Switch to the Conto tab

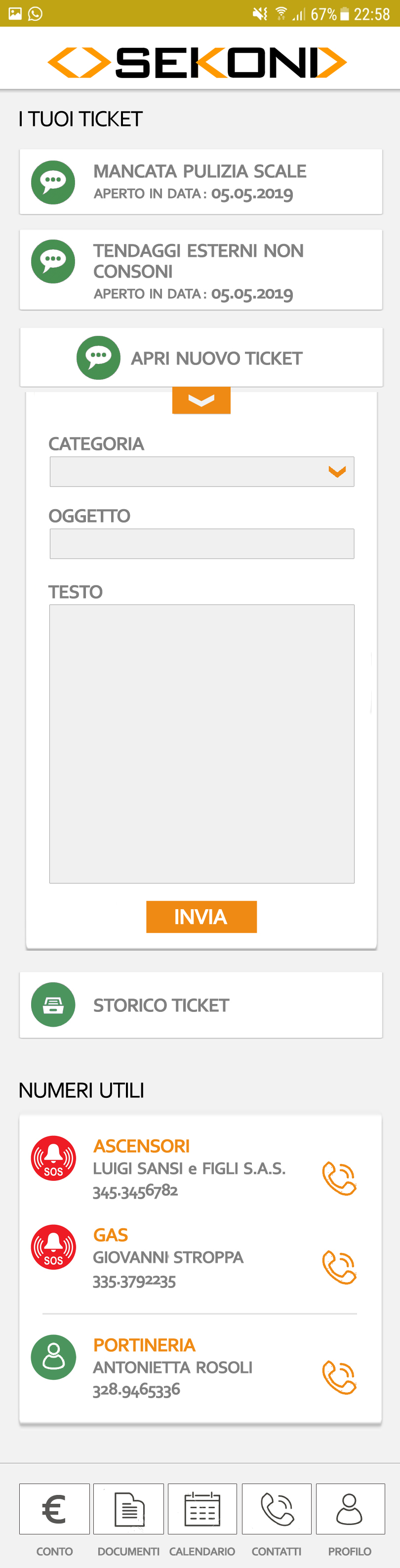[54, 1509]
